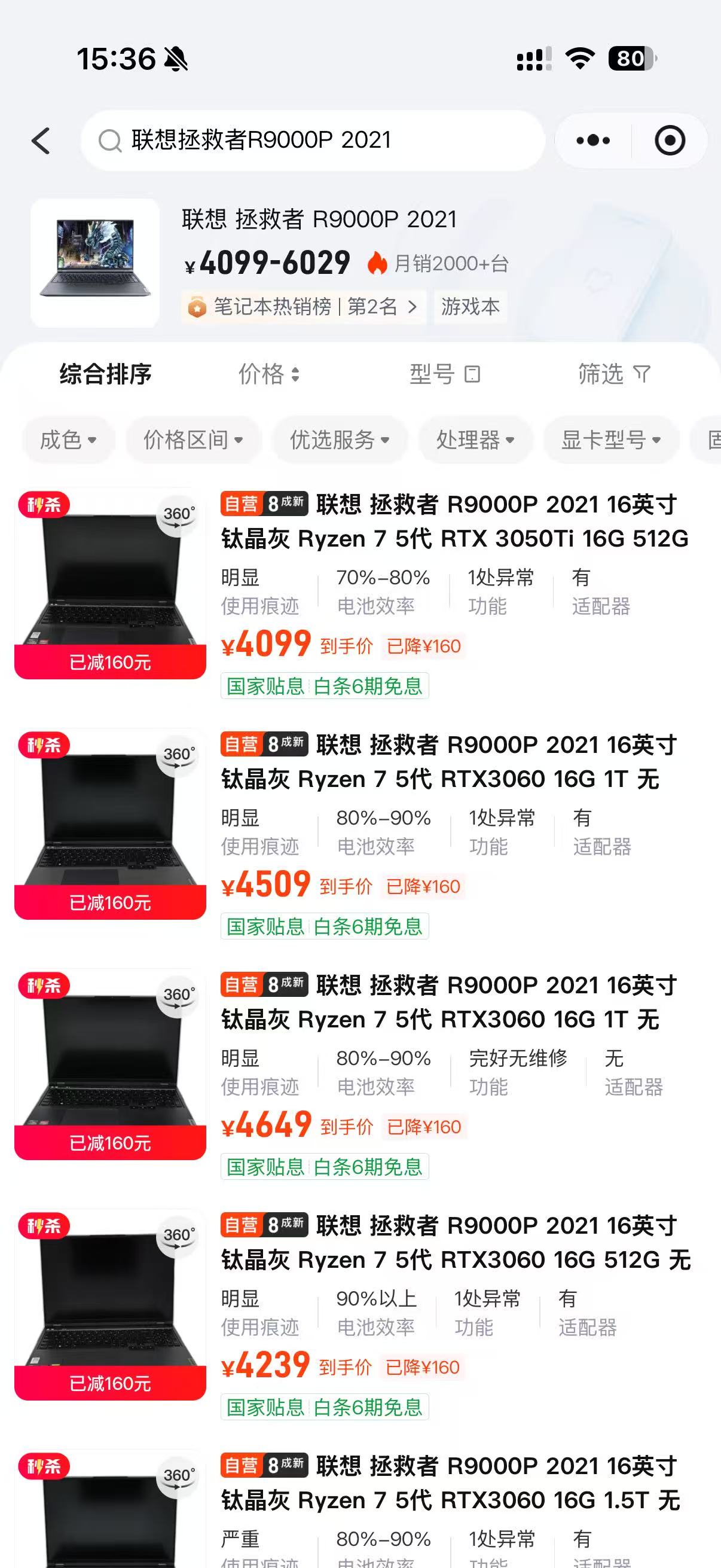Sort the results by 价格

pos(268,374)
